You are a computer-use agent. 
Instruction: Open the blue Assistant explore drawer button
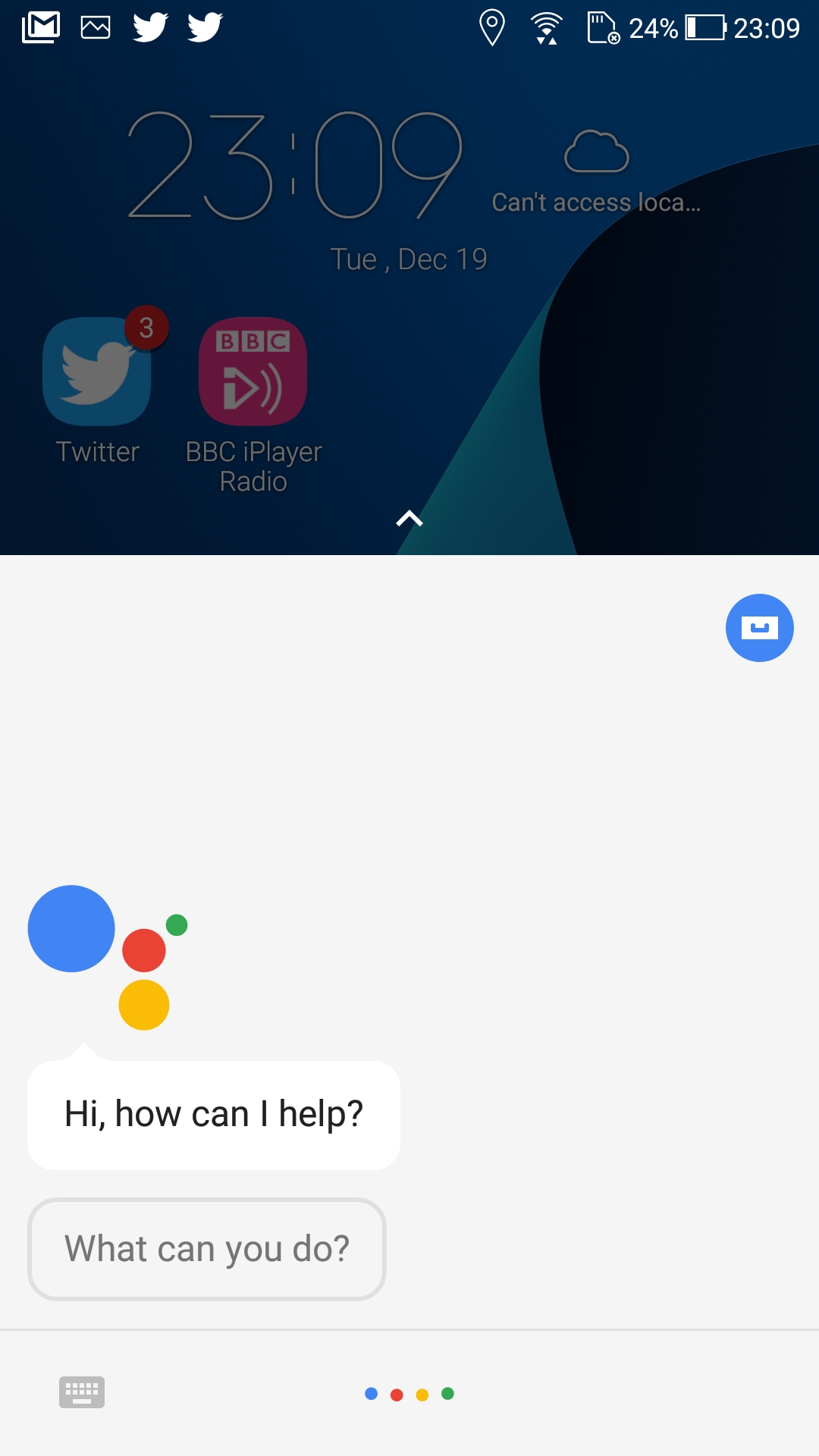point(760,628)
